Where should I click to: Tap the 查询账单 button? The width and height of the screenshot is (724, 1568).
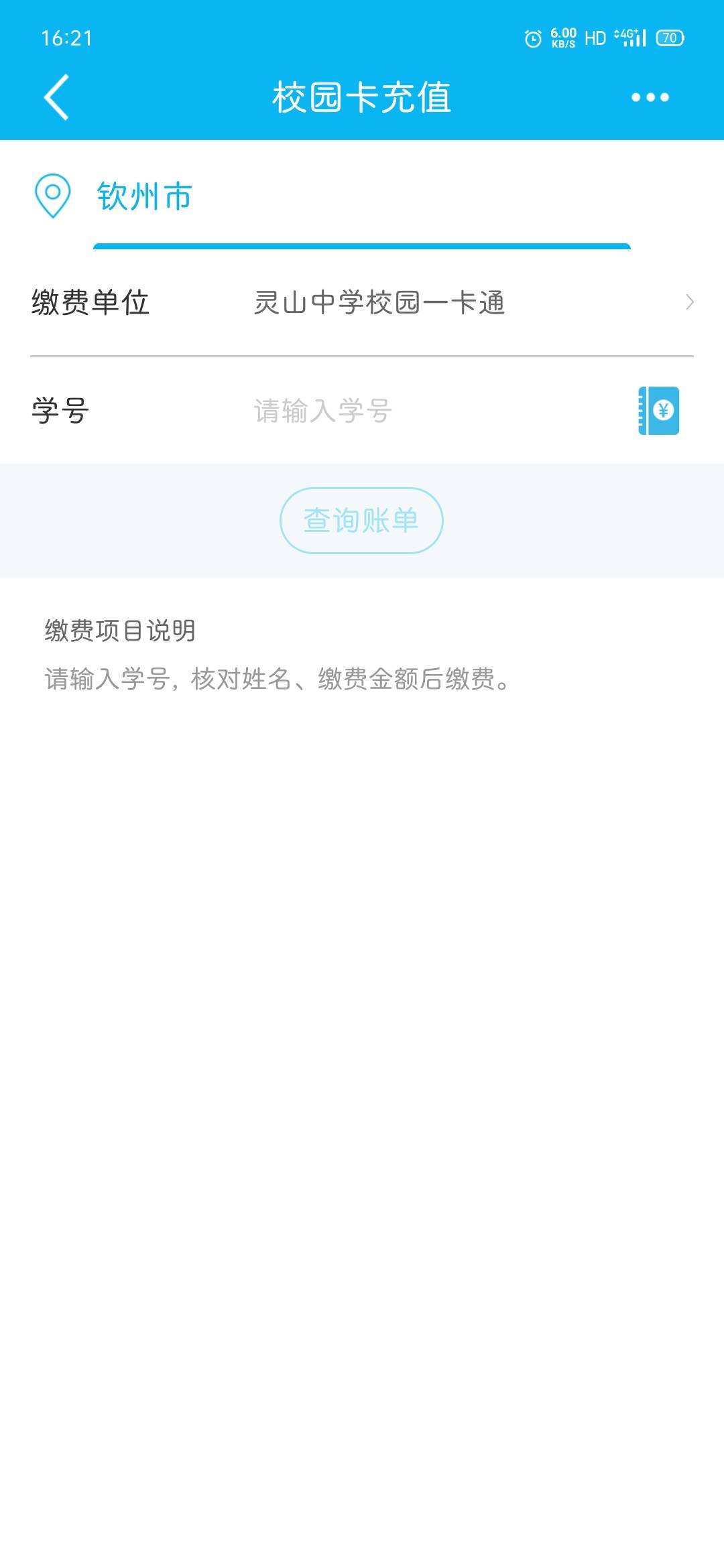point(361,521)
